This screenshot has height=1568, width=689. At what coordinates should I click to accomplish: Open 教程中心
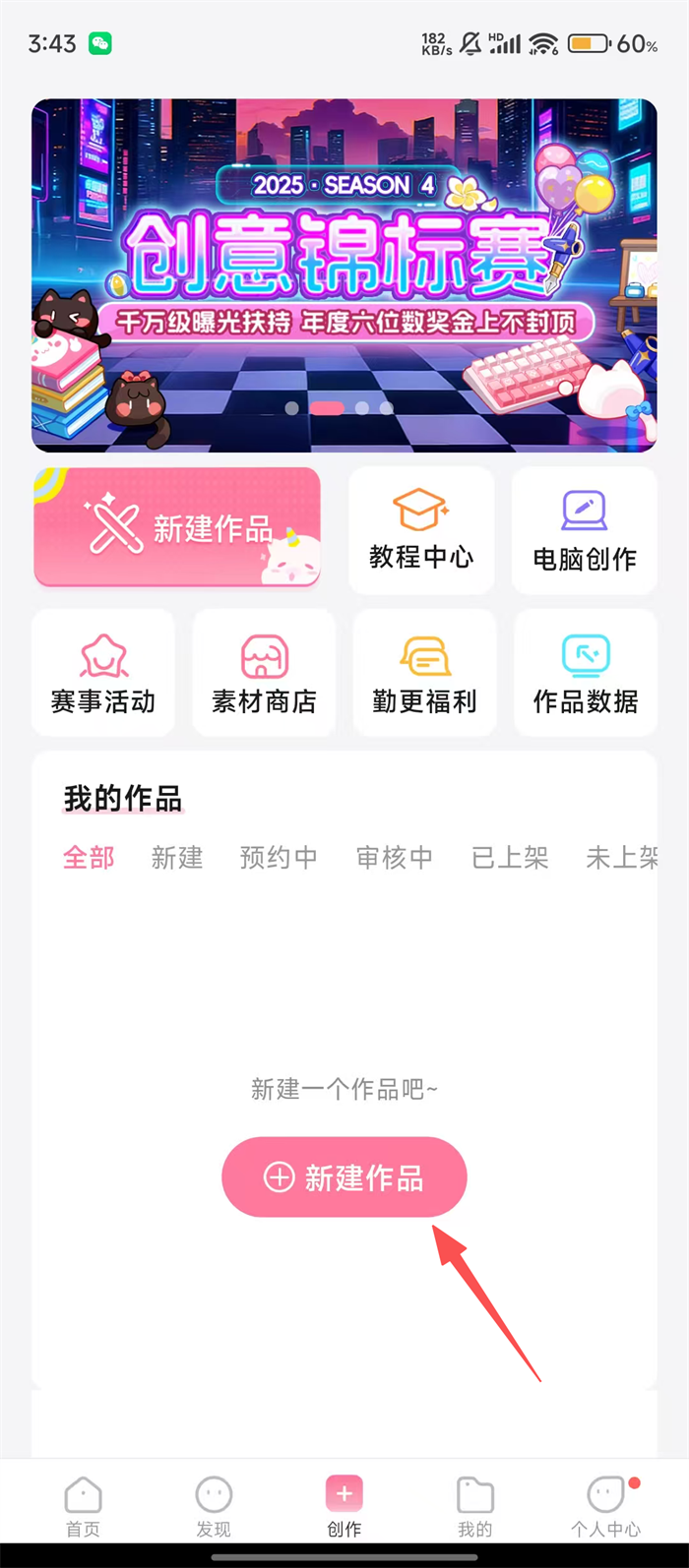(x=421, y=531)
